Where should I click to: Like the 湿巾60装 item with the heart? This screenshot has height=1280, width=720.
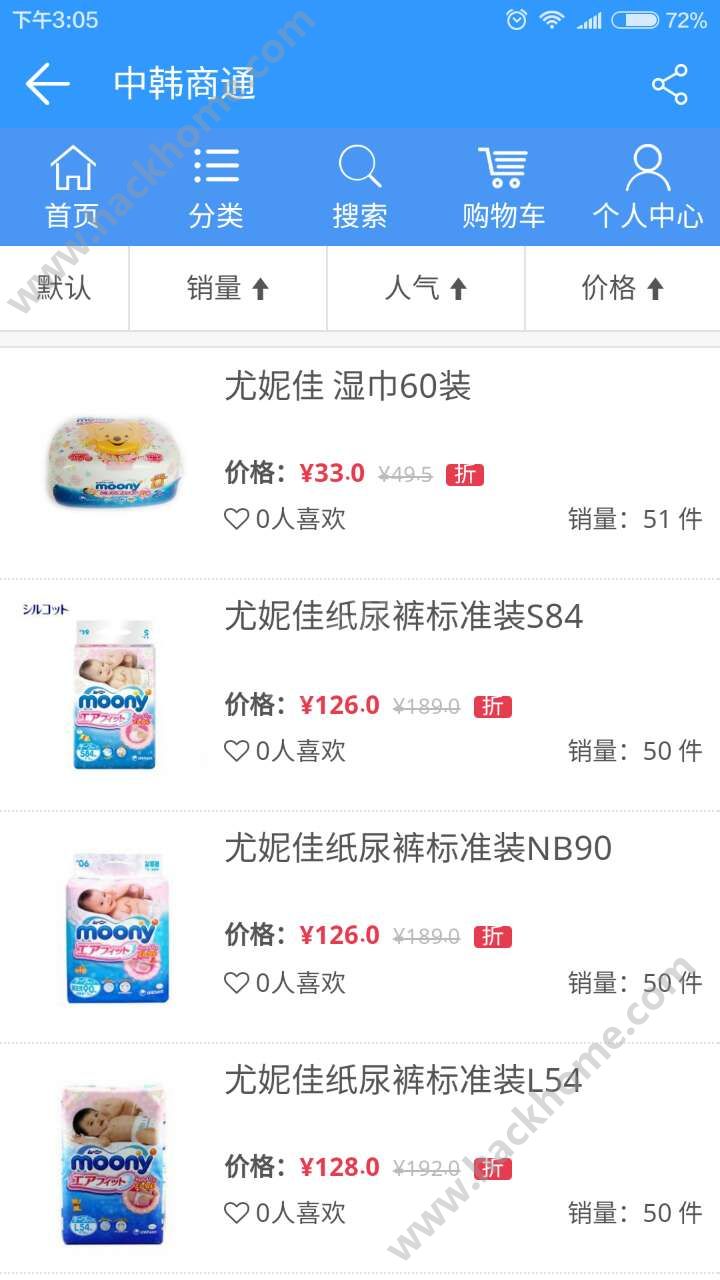[236, 519]
